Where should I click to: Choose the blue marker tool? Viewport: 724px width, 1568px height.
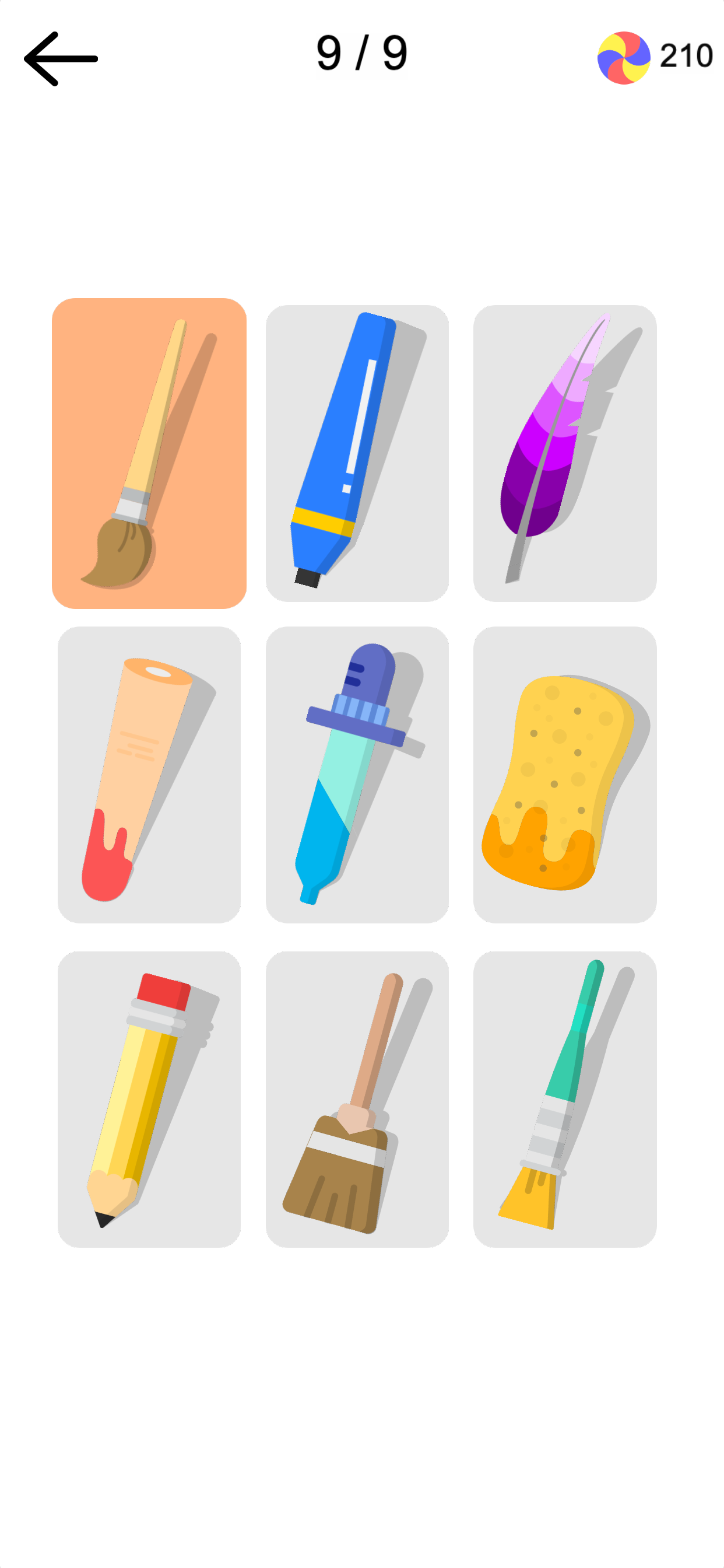pos(357,453)
